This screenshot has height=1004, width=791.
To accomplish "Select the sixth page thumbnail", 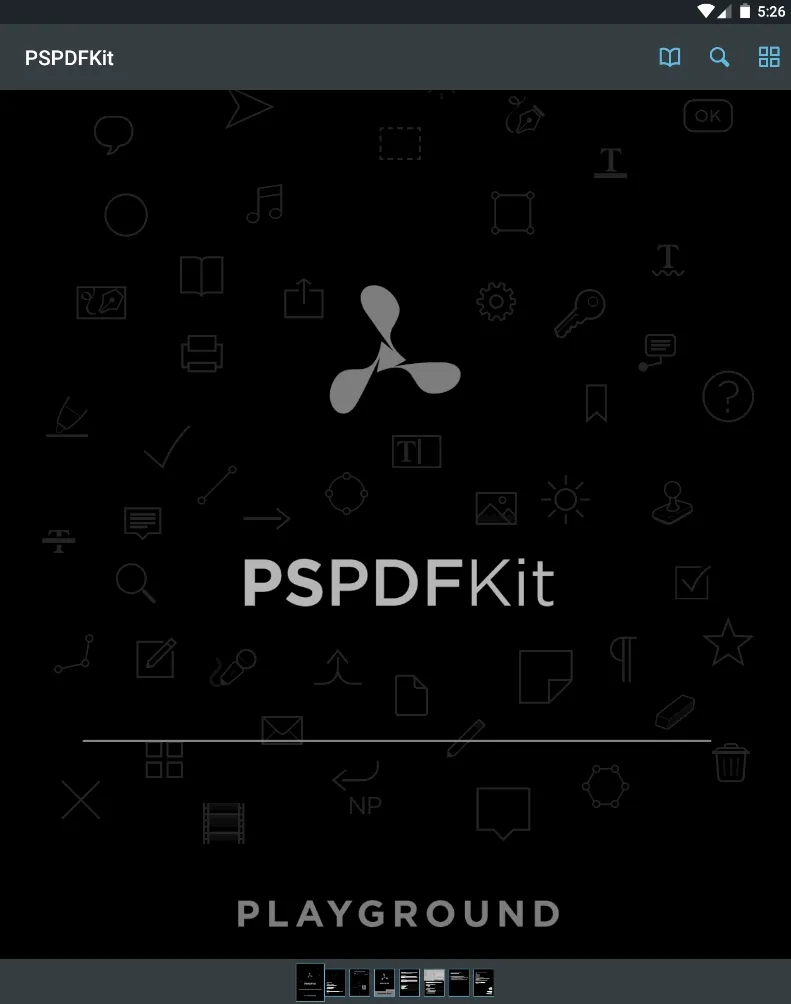I will [434, 982].
